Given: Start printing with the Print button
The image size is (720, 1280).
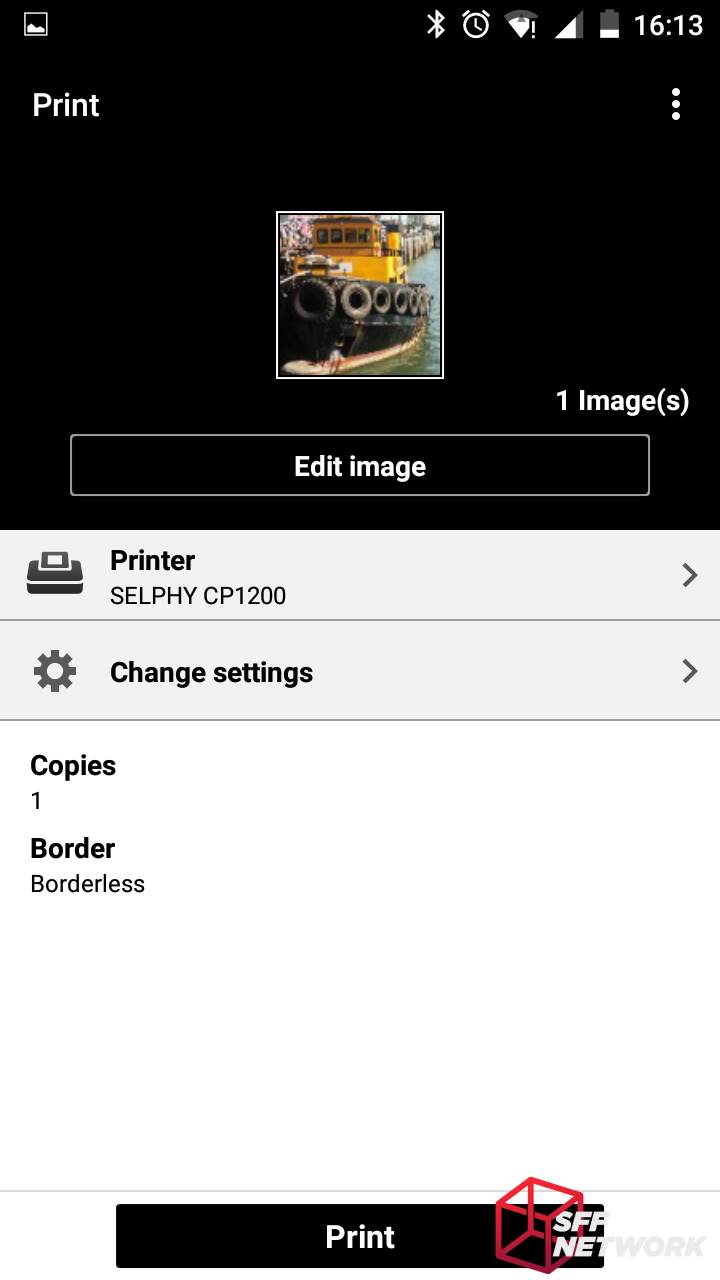Looking at the screenshot, I should [330, 1236].
